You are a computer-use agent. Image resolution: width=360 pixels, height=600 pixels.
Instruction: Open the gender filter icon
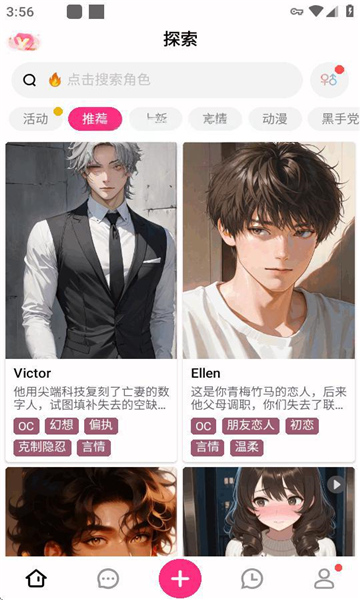point(329,80)
